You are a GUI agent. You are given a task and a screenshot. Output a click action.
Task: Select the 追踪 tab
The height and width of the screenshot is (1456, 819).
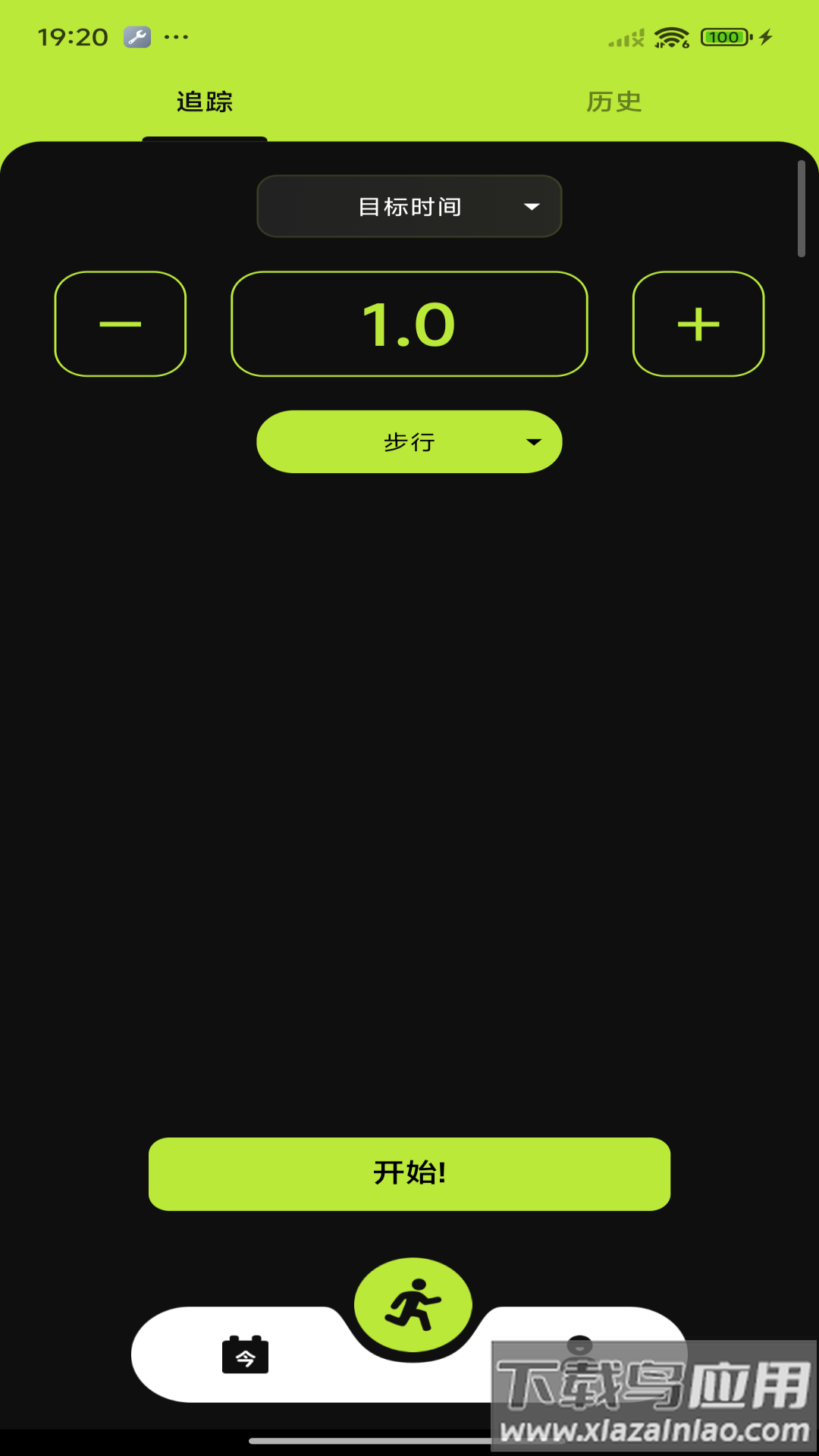click(205, 102)
